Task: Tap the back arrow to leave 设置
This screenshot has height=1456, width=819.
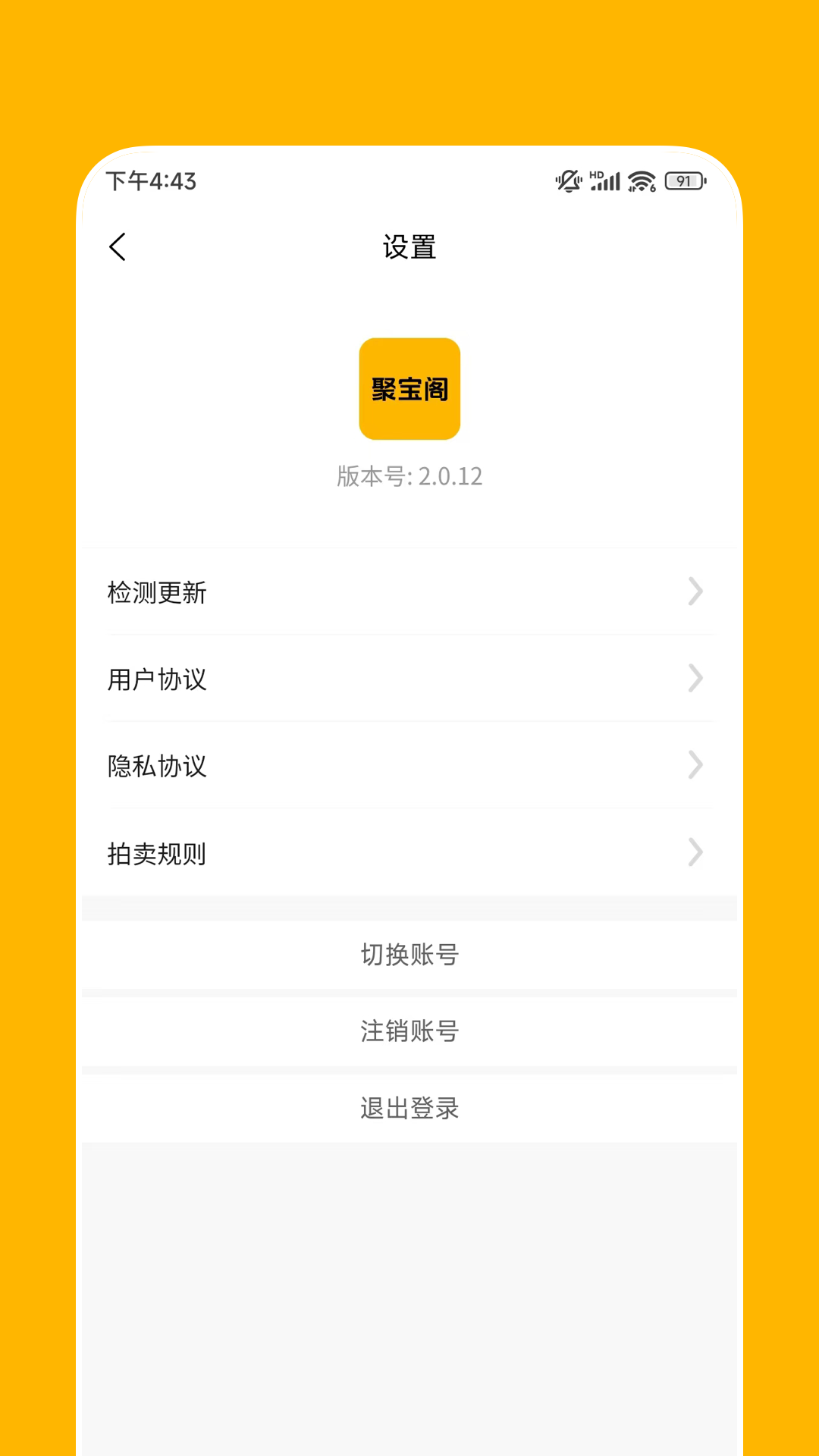Action: click(x=118, y=246)
